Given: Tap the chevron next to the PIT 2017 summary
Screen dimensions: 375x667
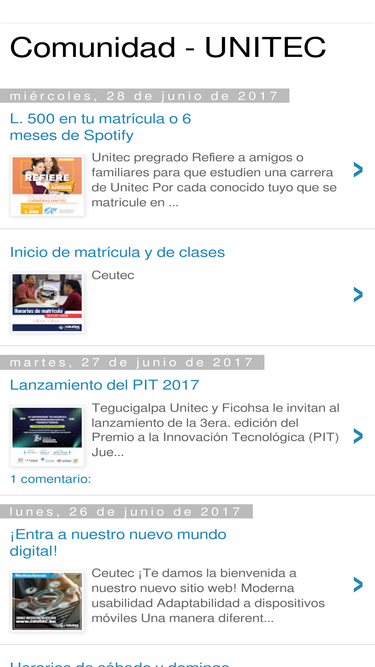Looking at the screenshot, I should [x=358, y=436].
